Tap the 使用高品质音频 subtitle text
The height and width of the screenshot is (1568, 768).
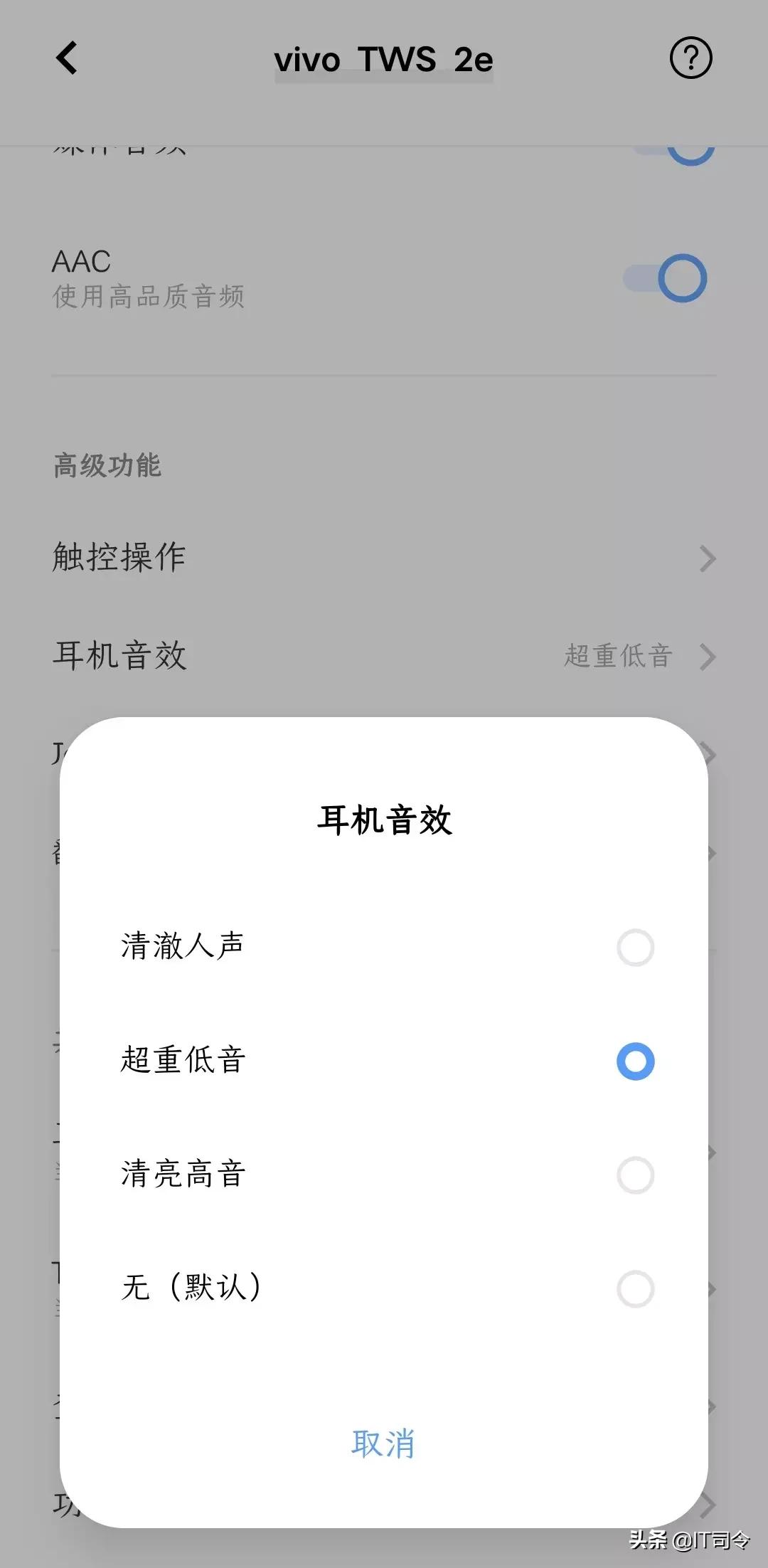pyautogui.click(x=149, y=298)
